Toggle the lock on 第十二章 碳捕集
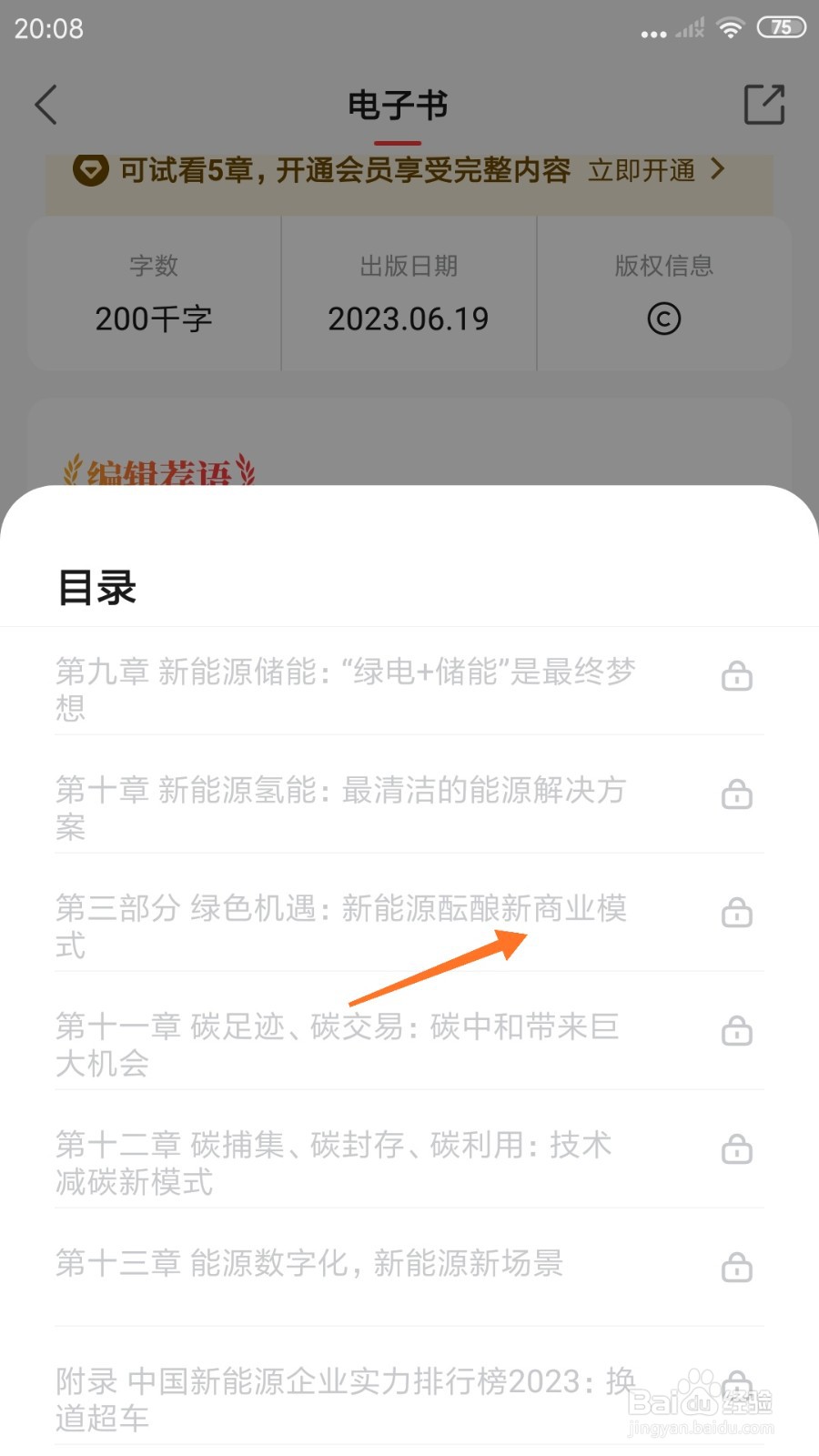This screenshot has width=819, height=1456. [x=738, y=1149]
